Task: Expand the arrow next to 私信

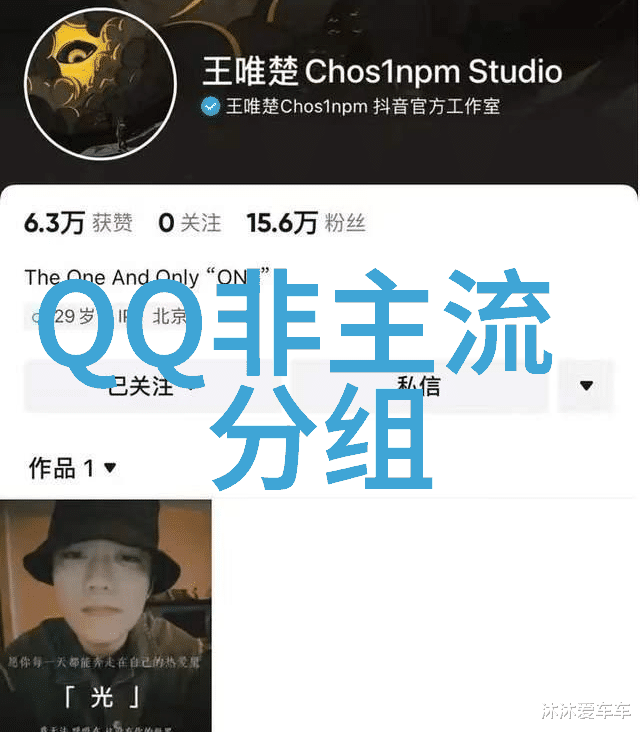Action: [x=586, y=385]
